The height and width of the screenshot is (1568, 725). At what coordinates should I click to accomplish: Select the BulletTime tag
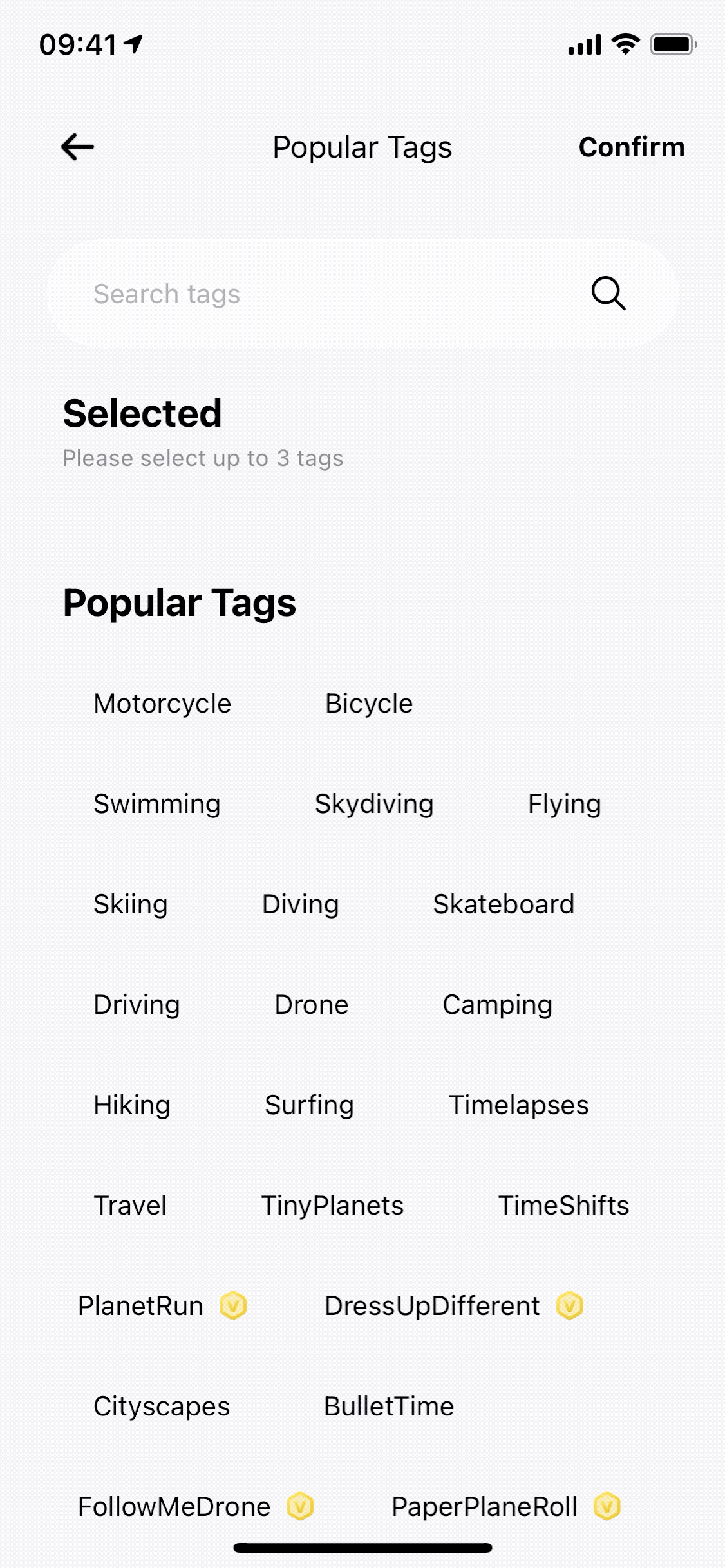coord(389,1406)
